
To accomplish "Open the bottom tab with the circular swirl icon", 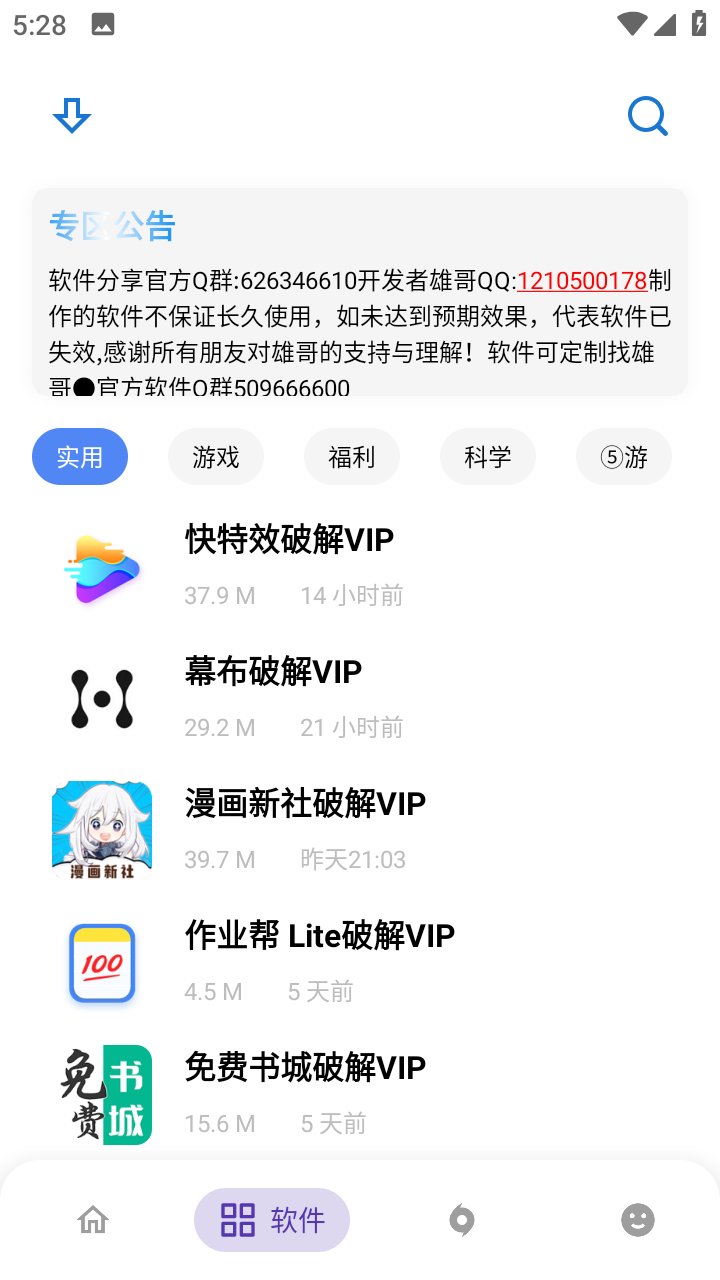I will (x=461, y=1220).
